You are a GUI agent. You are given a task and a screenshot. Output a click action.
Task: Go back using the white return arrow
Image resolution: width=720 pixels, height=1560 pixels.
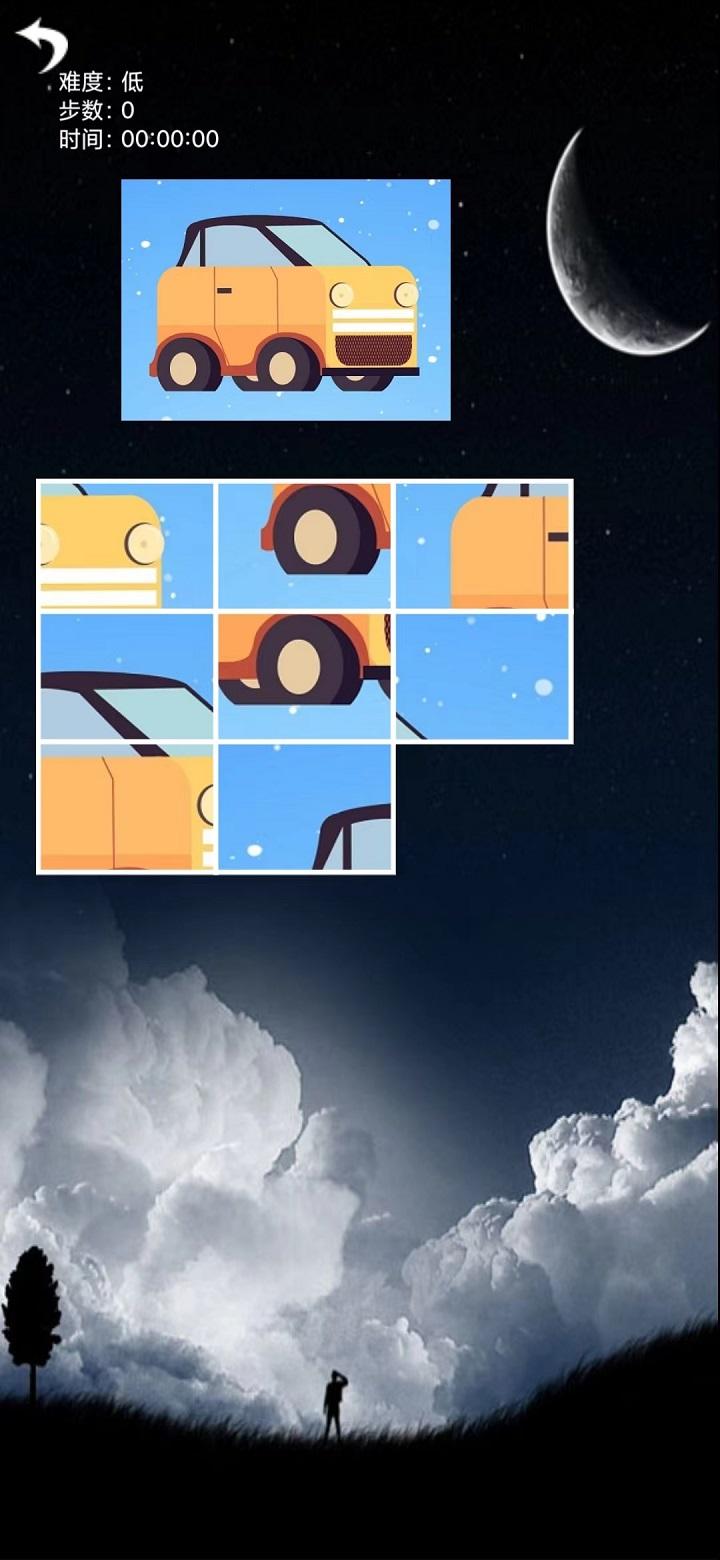(42, 45)
